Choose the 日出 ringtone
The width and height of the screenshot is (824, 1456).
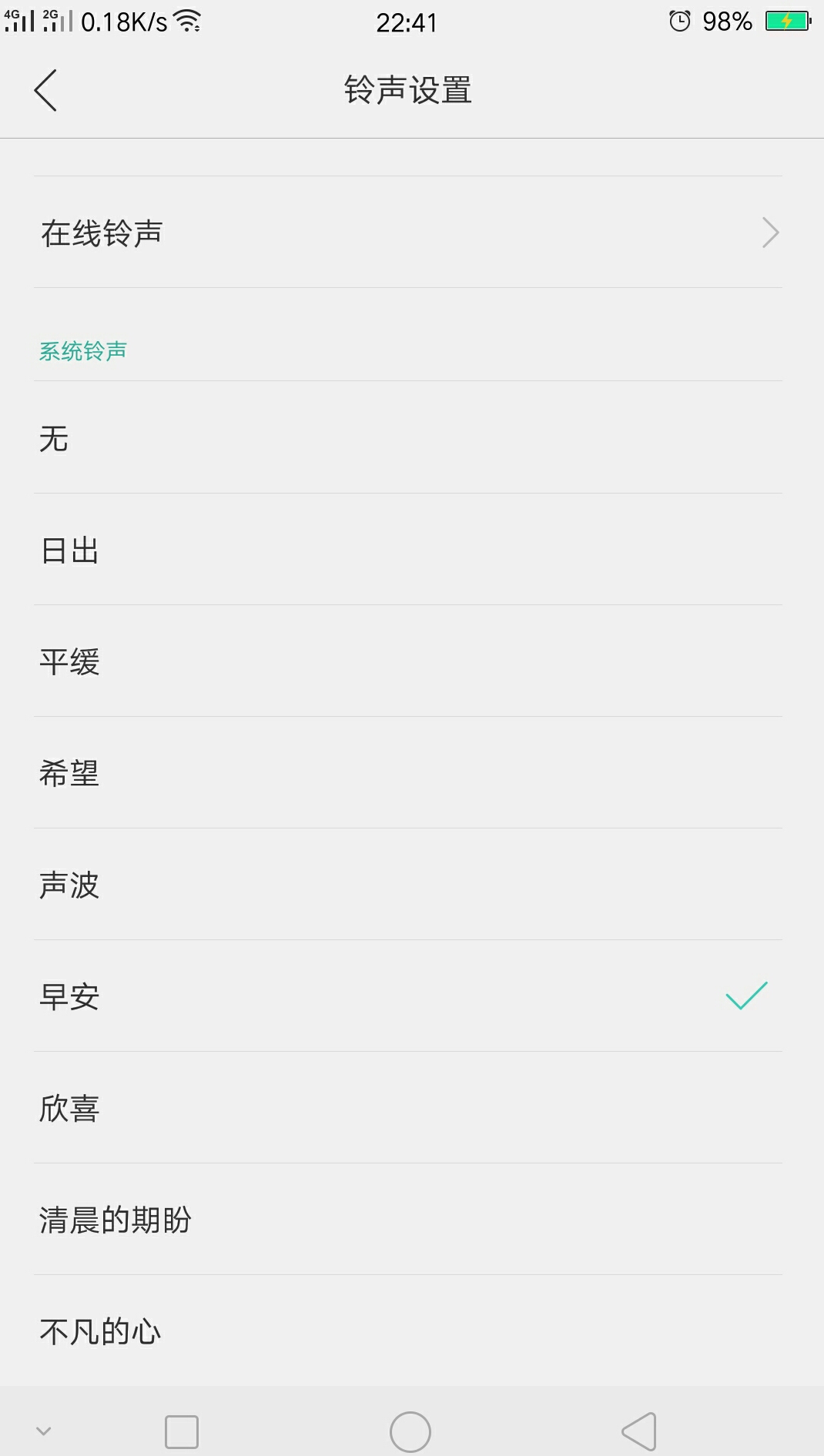pyautogui.click(x=408, y=550)
